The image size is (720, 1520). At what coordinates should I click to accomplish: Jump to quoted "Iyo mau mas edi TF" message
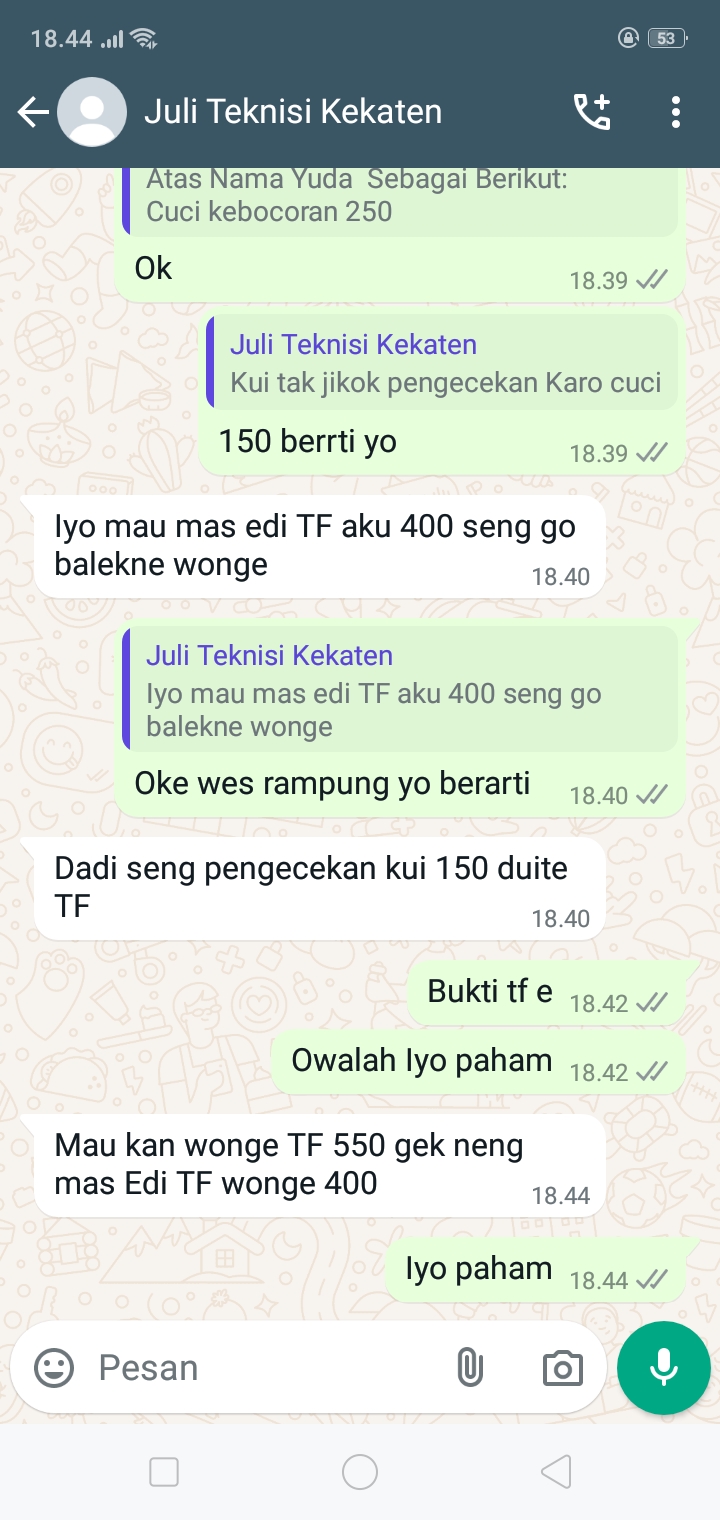tap(400, 690)
